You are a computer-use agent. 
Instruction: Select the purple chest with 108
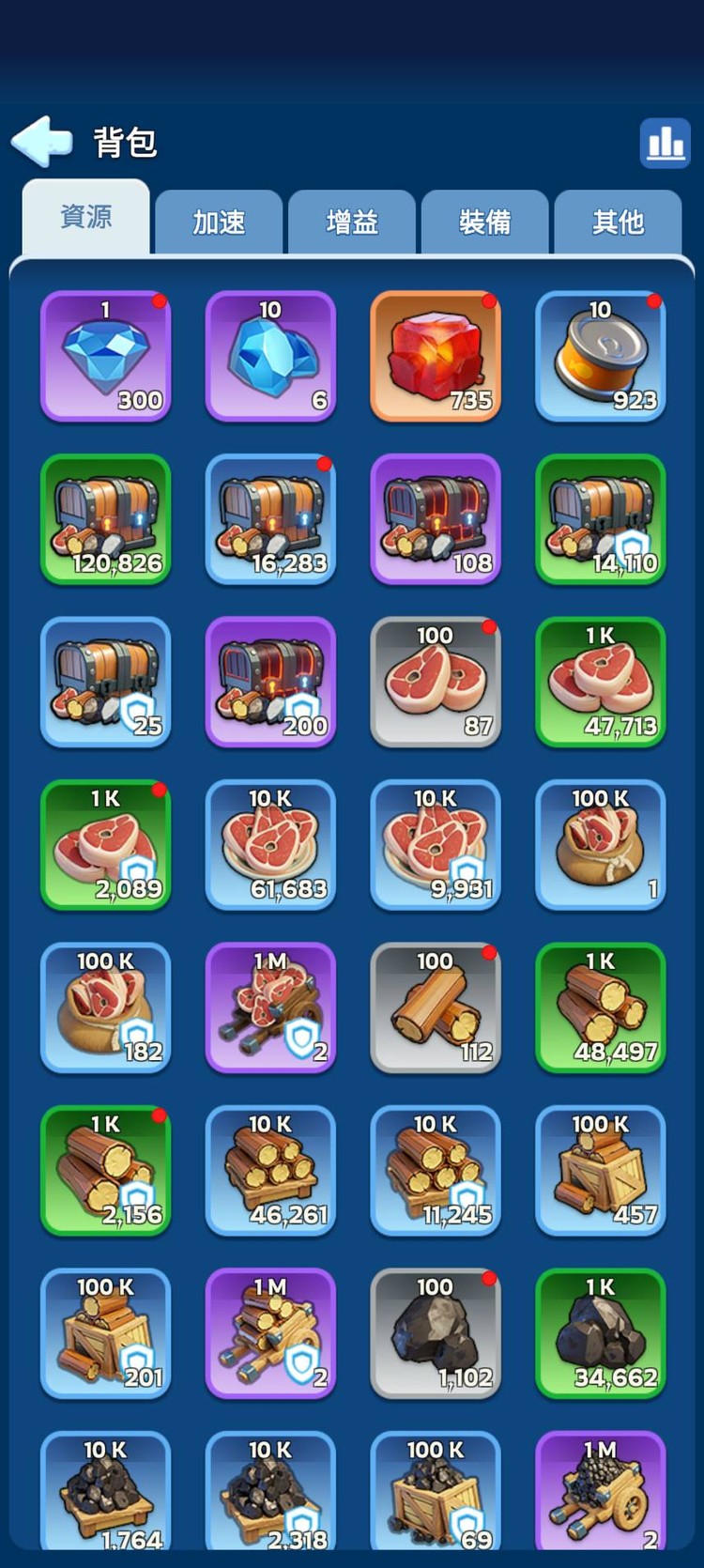click(436, 519)
